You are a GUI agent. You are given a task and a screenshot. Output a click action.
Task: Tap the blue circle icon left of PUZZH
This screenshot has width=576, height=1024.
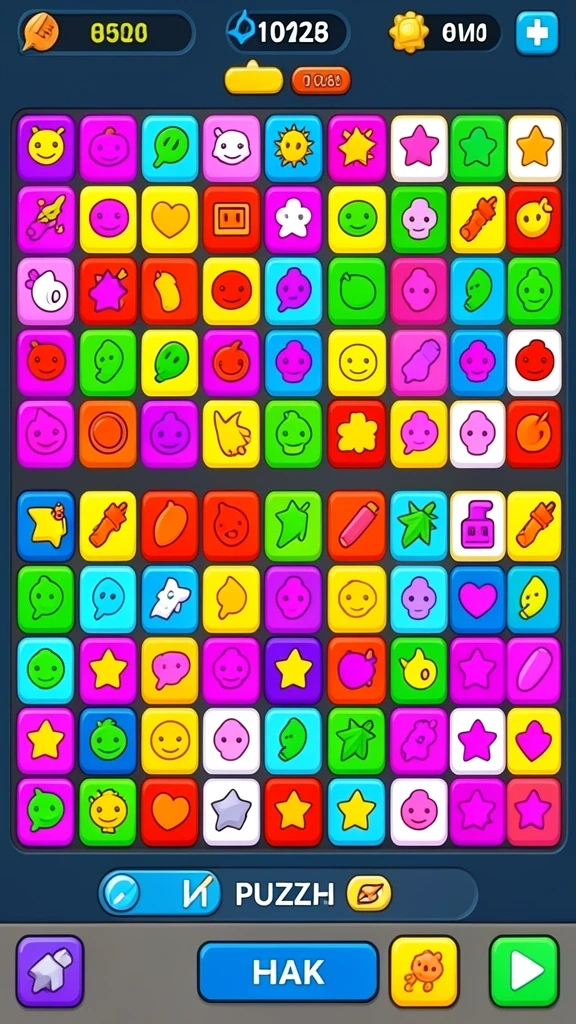coord(121,893)
